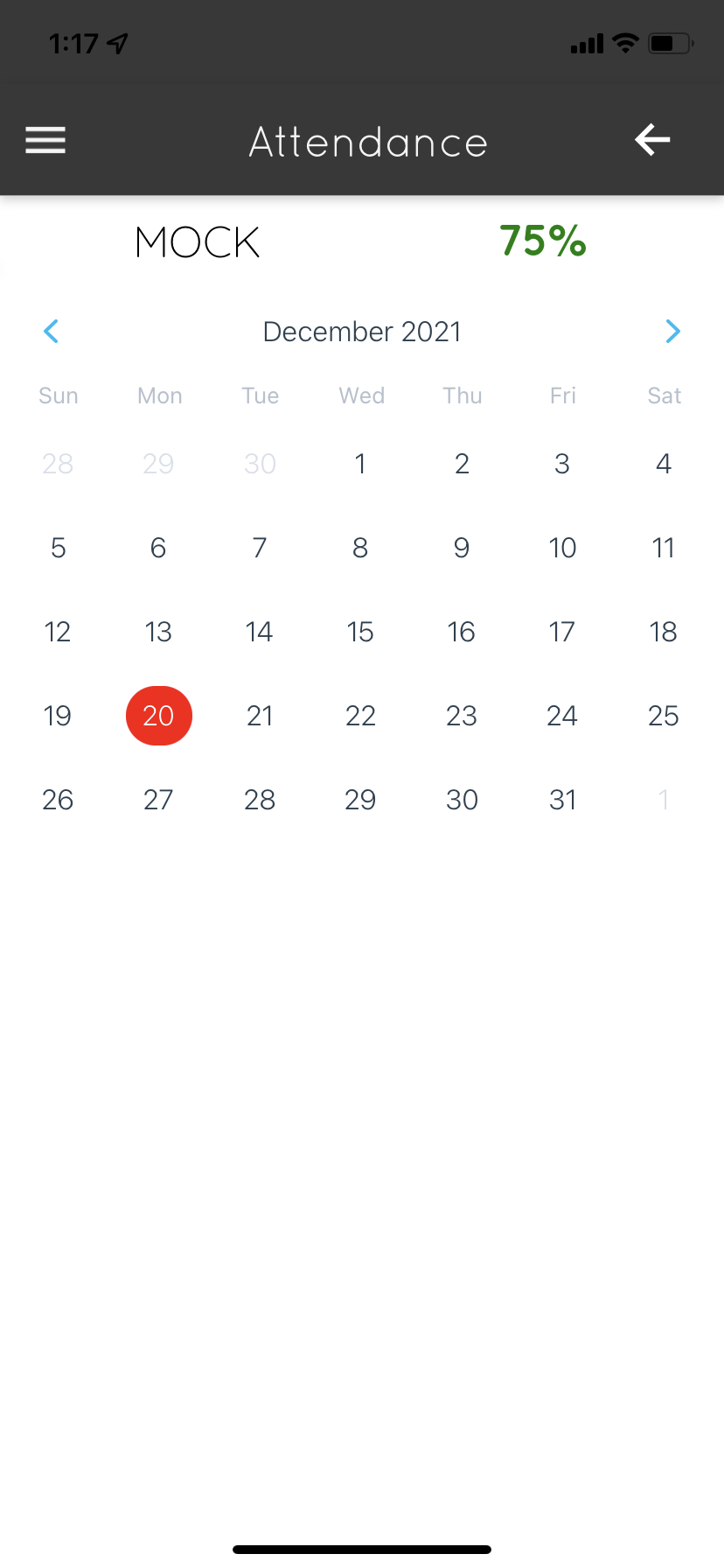Show the previous month in the calendar

point(51,332)
